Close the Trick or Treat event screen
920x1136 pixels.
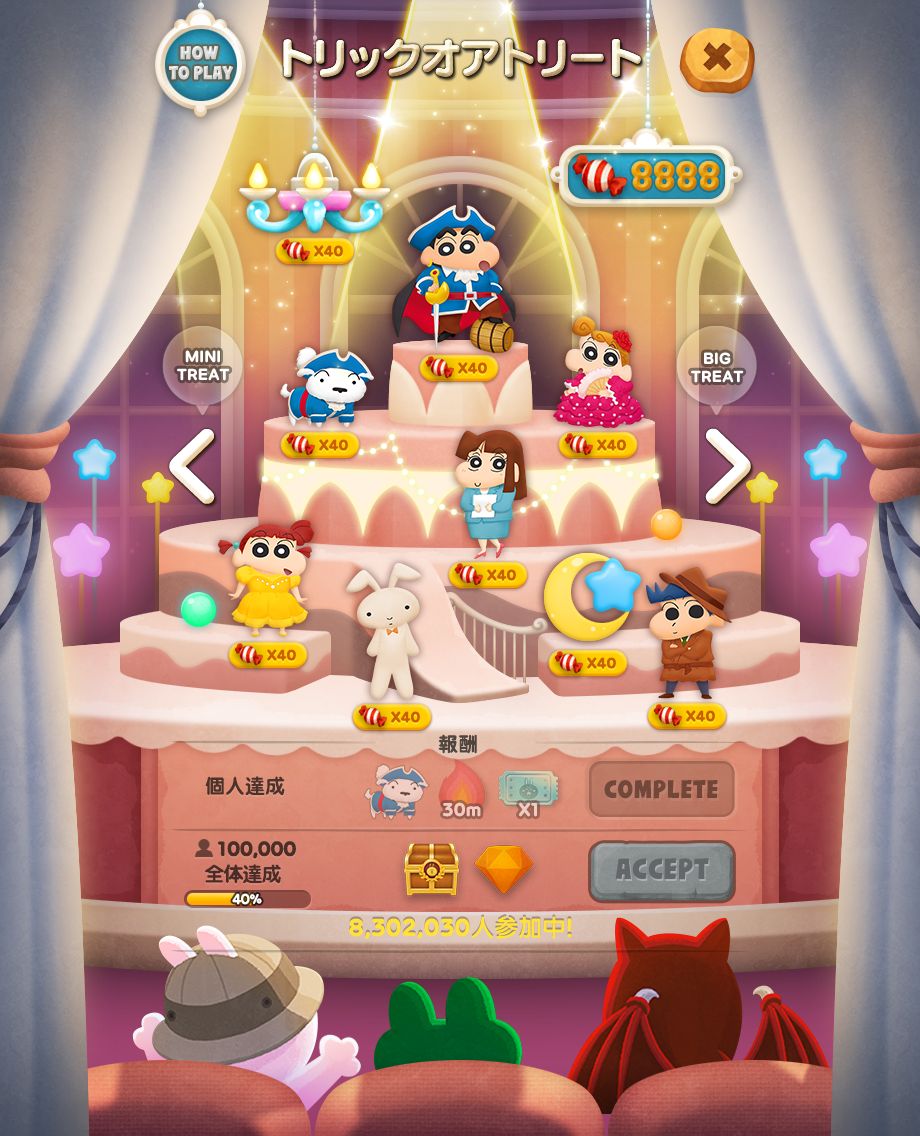tap(717, 59)
